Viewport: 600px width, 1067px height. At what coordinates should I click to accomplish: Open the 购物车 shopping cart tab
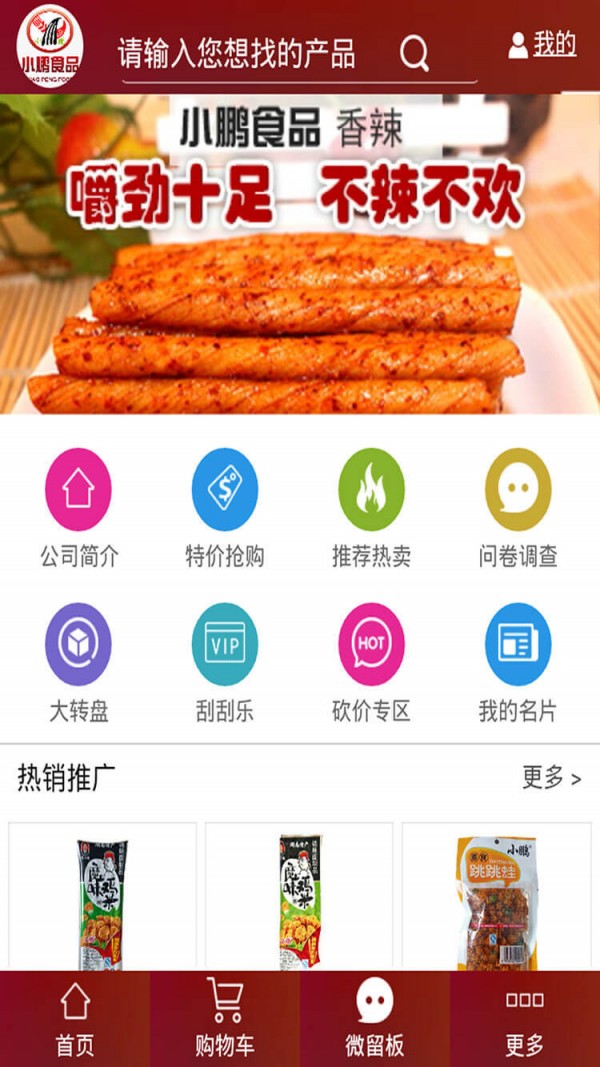click(225, 1019)
